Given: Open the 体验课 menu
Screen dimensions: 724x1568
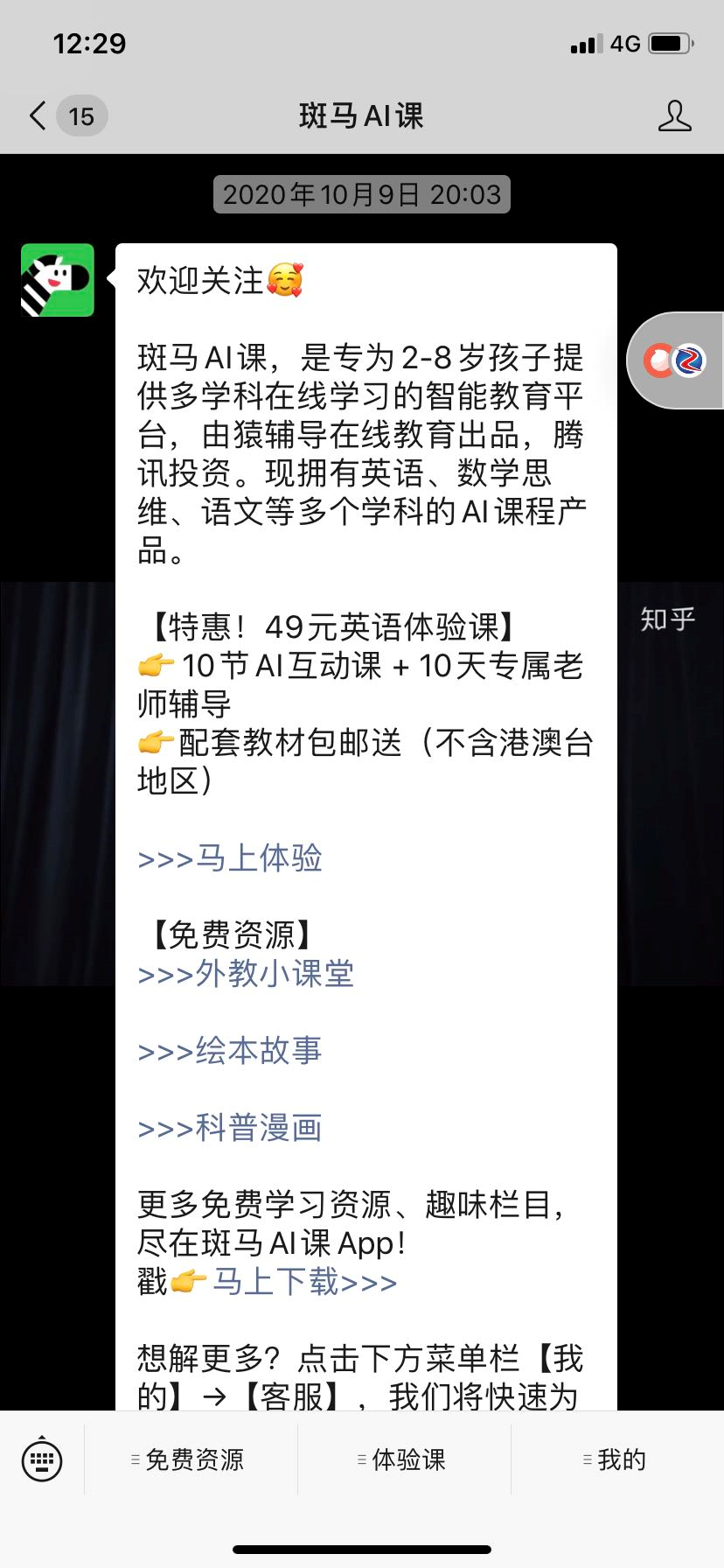Looking at the screenshot, I should pos(404,1459).
